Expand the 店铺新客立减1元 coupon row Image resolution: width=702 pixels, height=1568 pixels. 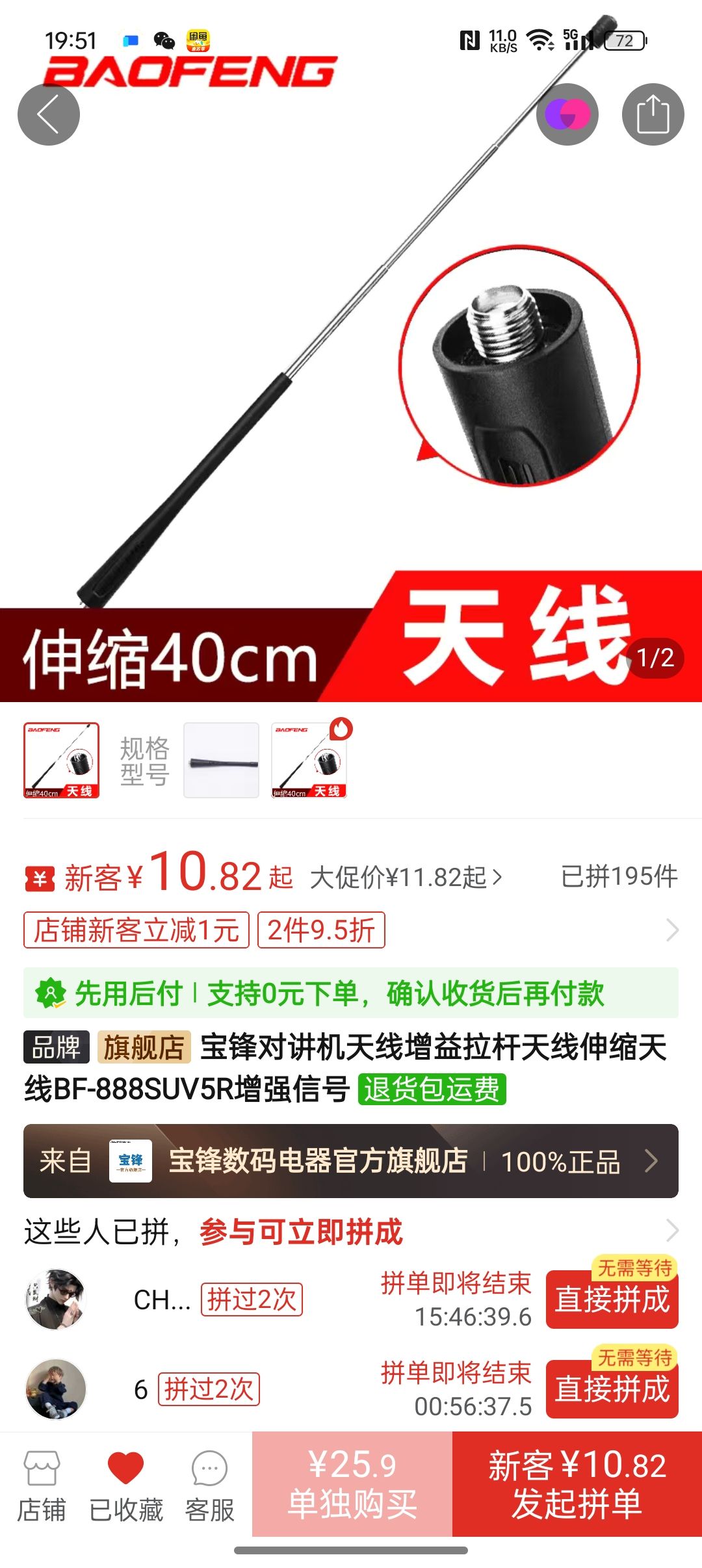[672, 930]
